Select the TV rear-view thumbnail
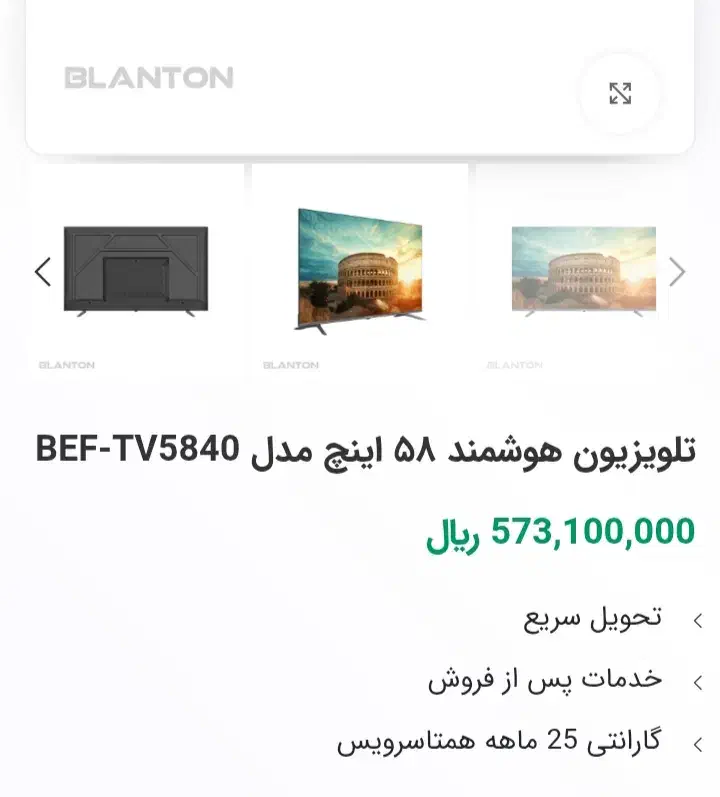 coord(134,271)
